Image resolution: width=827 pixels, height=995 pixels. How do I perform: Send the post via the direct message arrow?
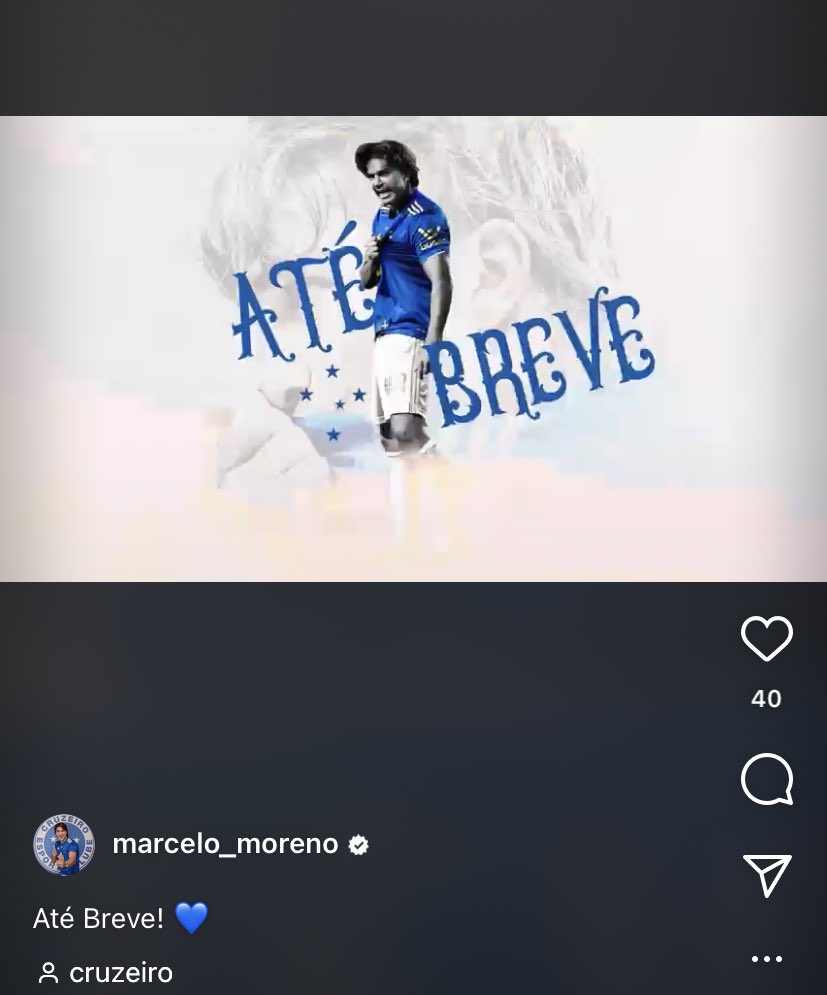coord(766,874)
